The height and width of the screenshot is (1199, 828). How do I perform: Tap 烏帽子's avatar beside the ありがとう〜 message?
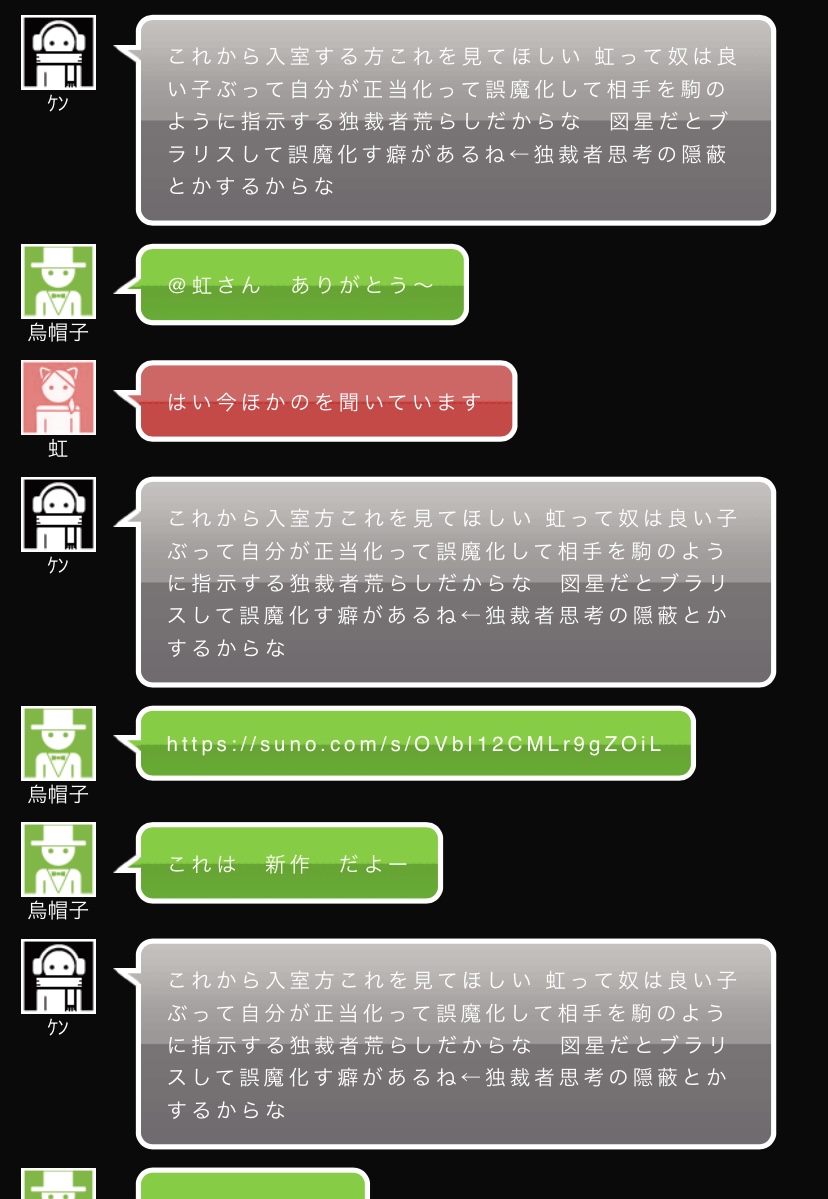click(x=58, y=282)
